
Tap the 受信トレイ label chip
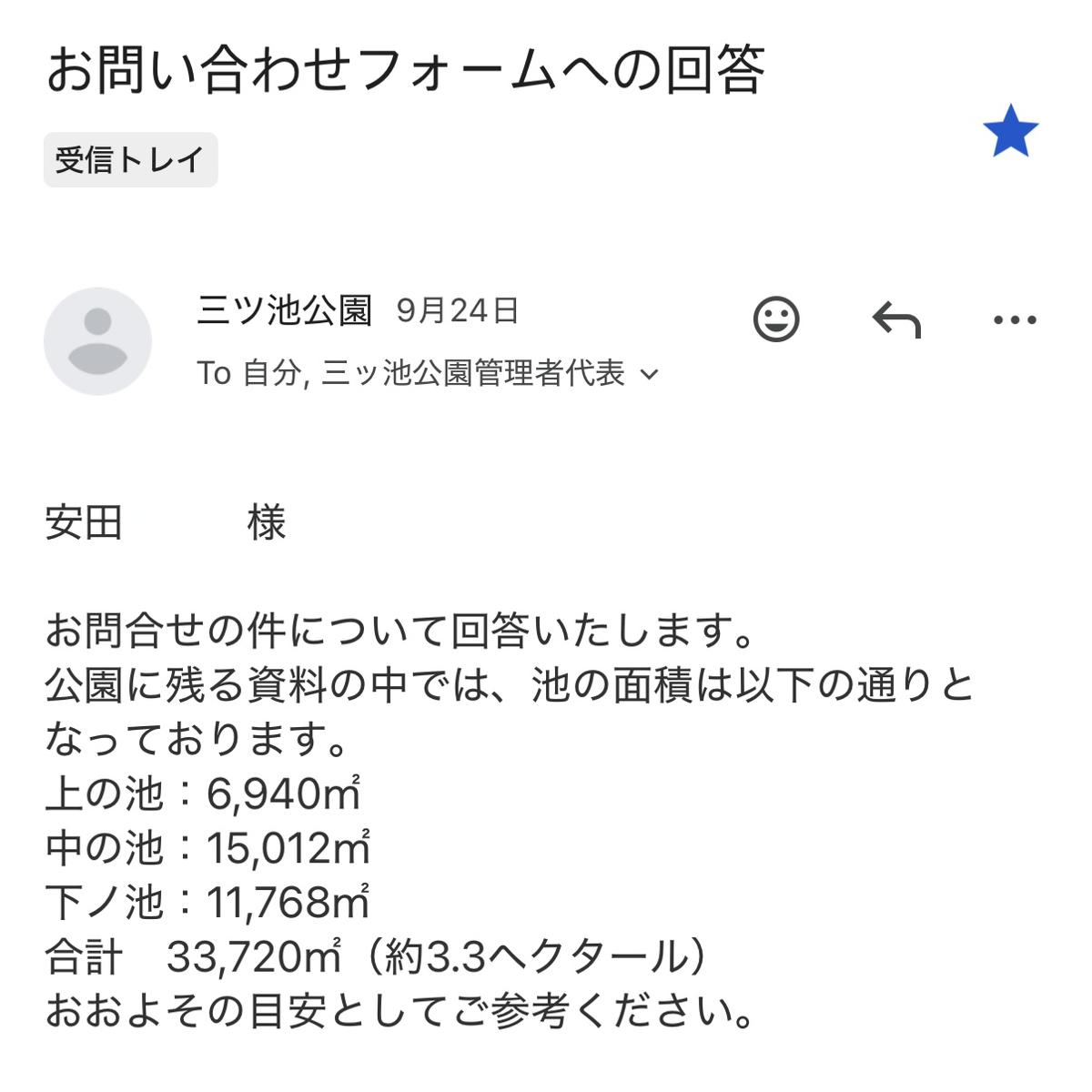click(x=130, y=160)
